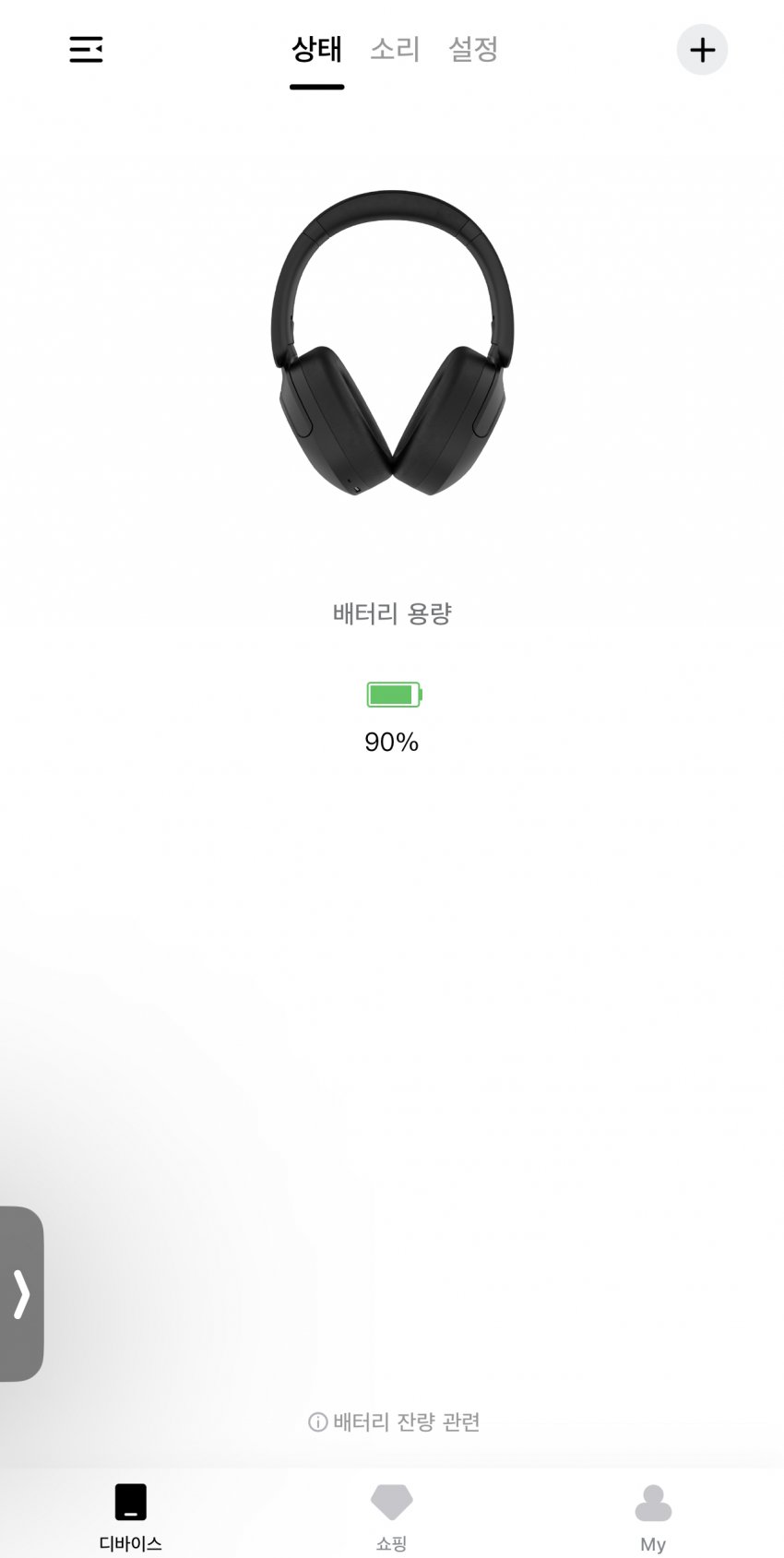The image size is (784, 1558).
Task: Open the device list menu icon
Action: 86,50
